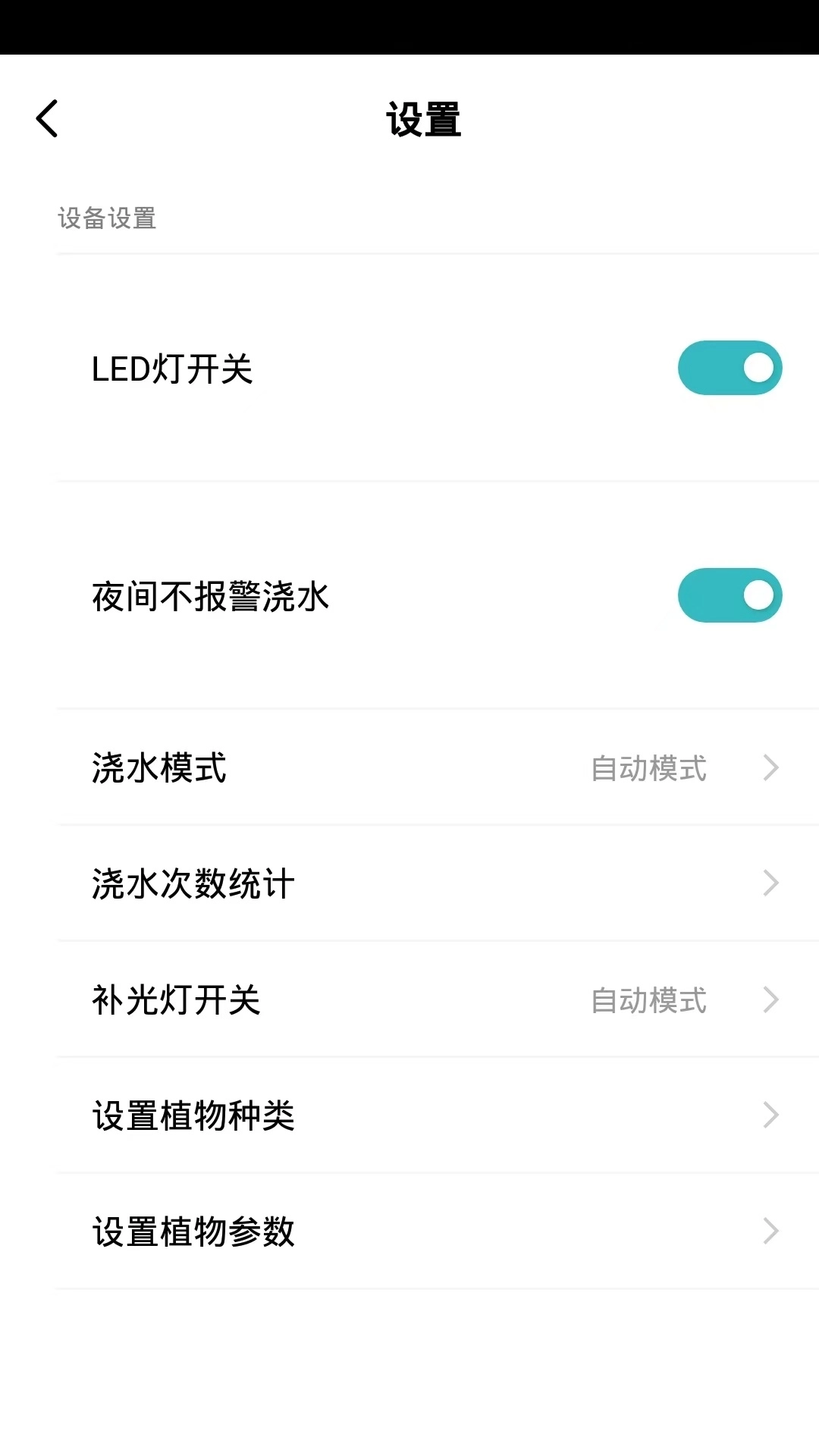Expand 补光灯开关 to change its mode
The width and height of the screenshot is (819, 1456).
click(409, 1000)
